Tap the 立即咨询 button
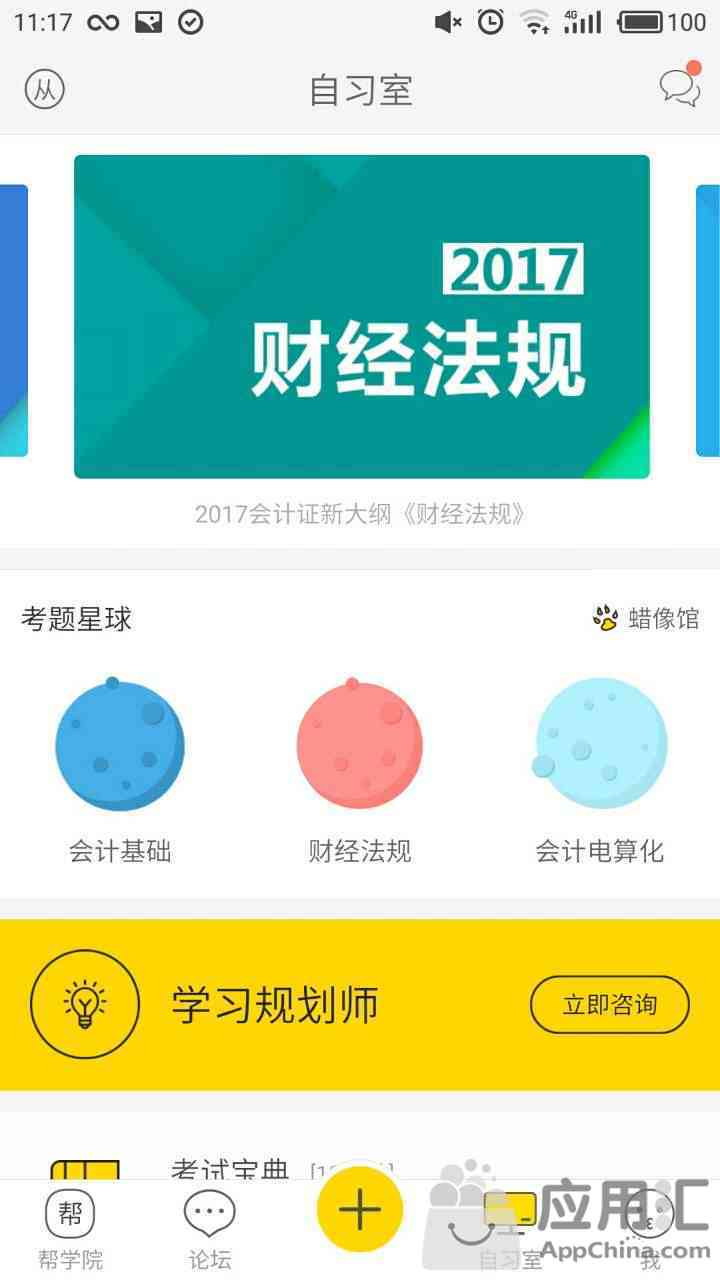The width and height of the screenshot is (720, 1280). coord(609,1005)
